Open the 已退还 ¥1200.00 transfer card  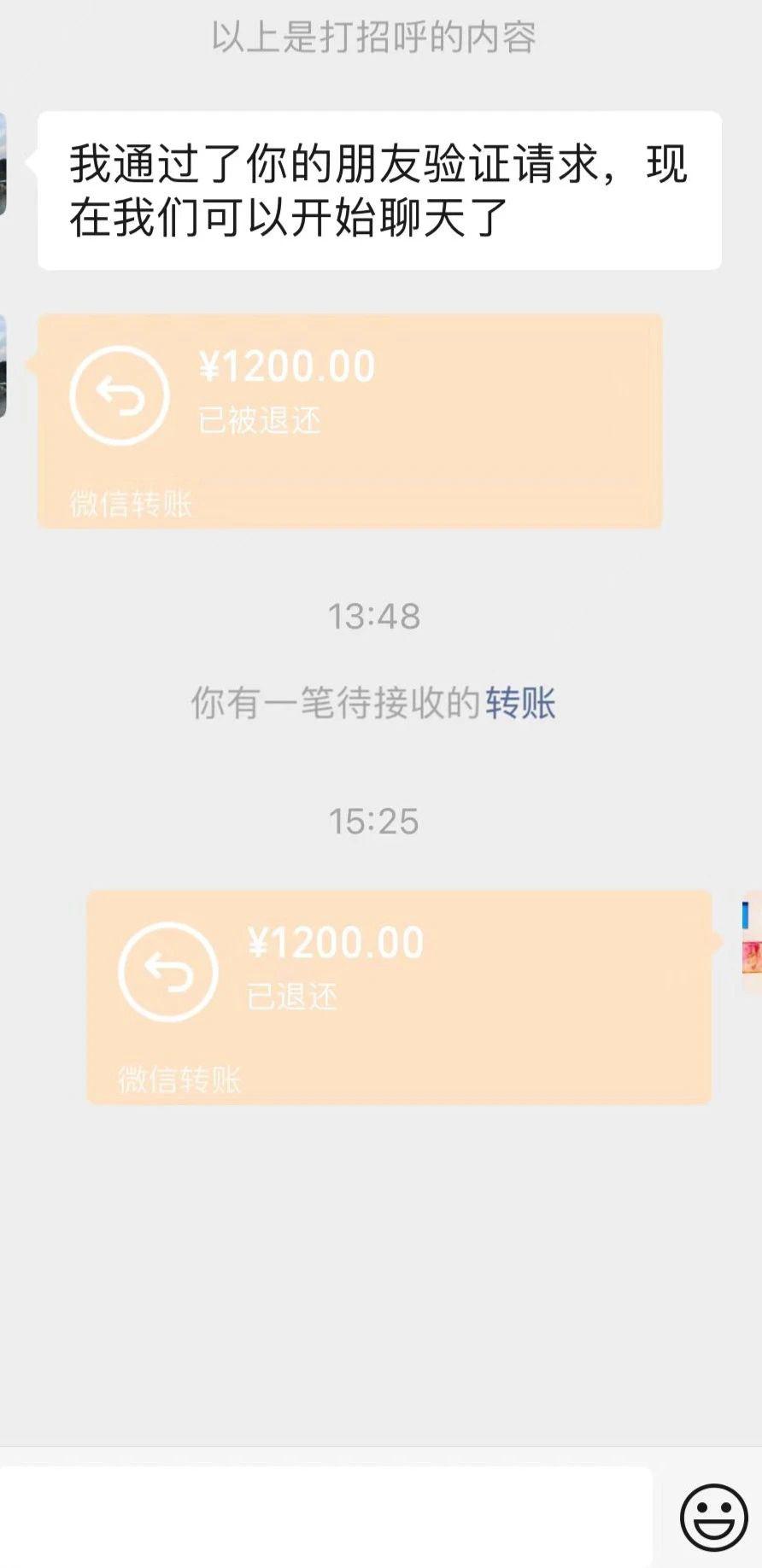coord(399,997)
